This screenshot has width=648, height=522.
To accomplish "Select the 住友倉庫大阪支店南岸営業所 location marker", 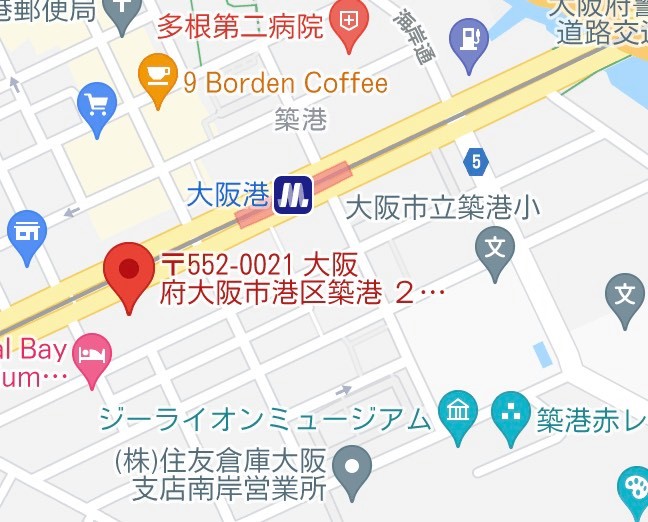I will point(352,468).
